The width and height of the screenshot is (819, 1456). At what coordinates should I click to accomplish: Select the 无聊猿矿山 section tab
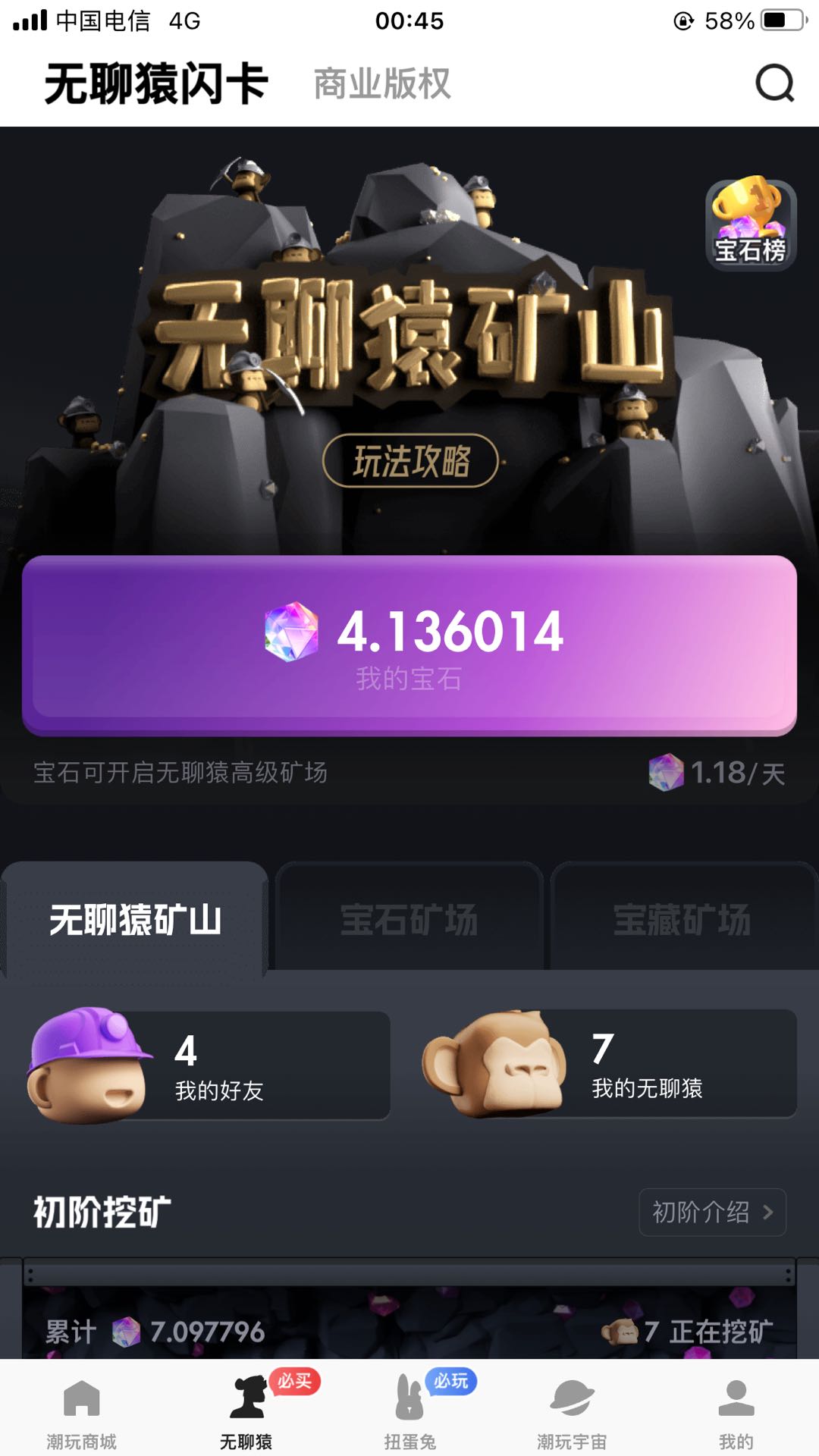tap(135, 919)
